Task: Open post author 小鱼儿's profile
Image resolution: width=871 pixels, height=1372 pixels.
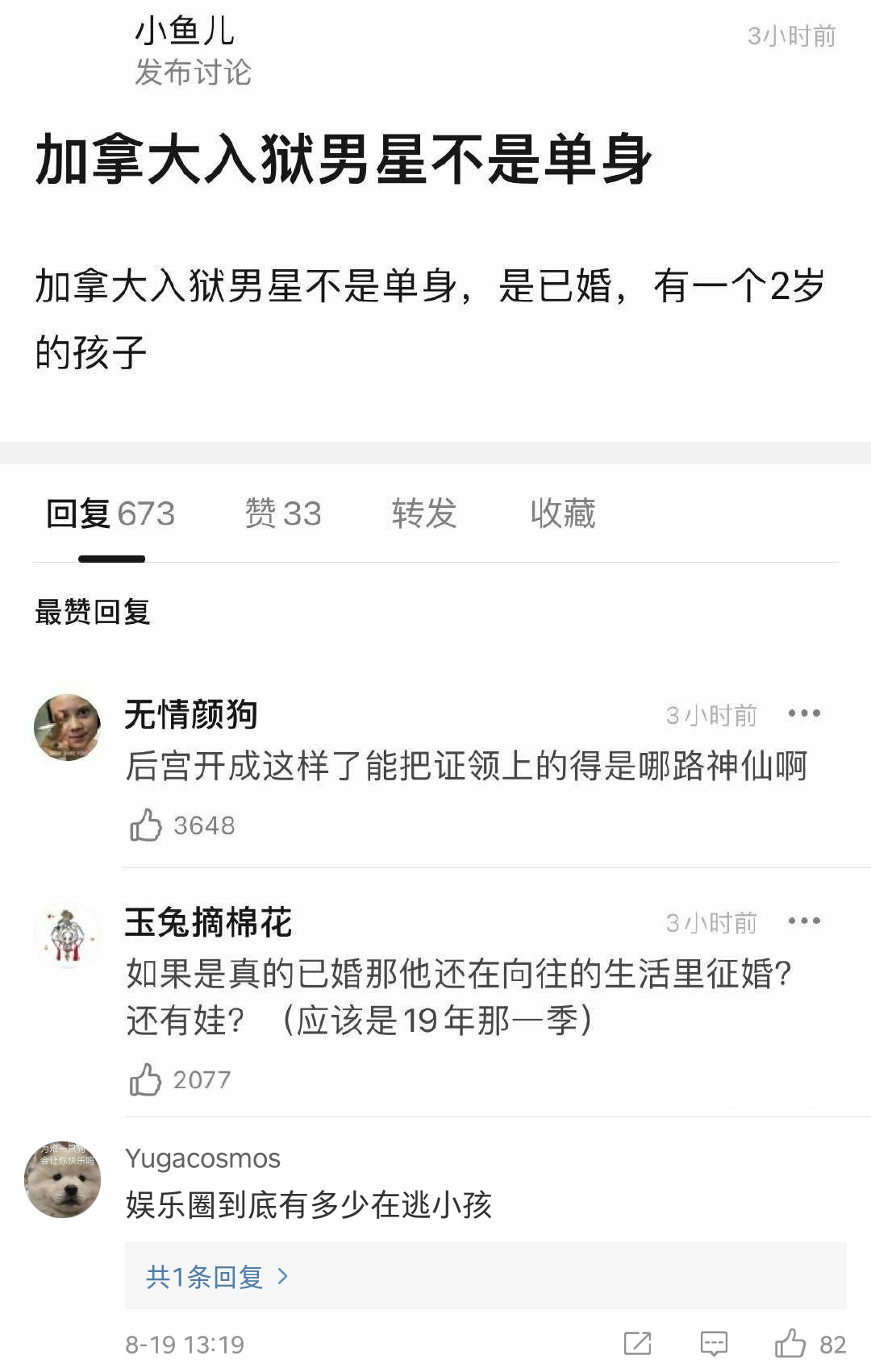Action: pos(185,32)
